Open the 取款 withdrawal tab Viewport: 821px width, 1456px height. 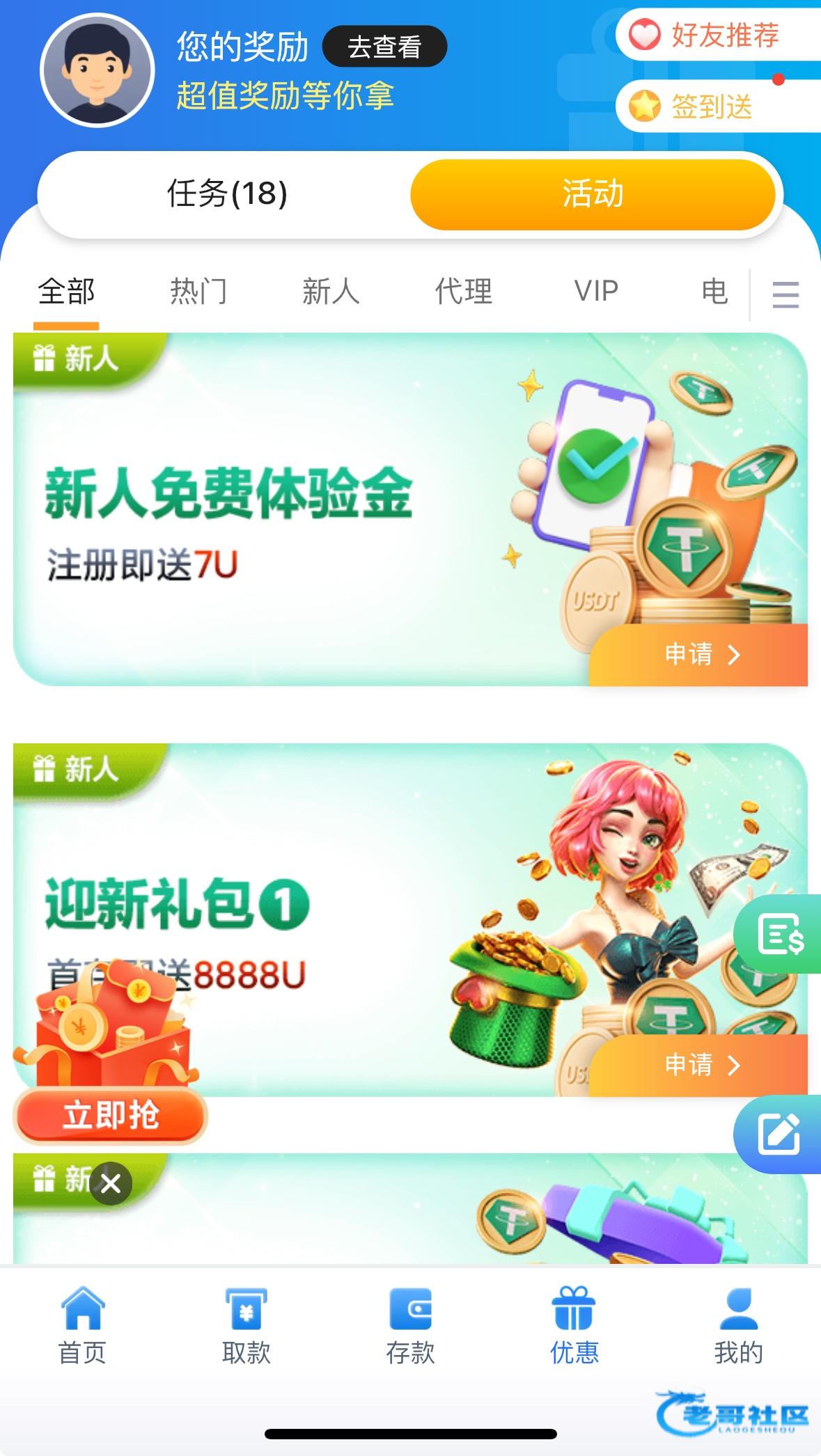[x=247, y=1327]
